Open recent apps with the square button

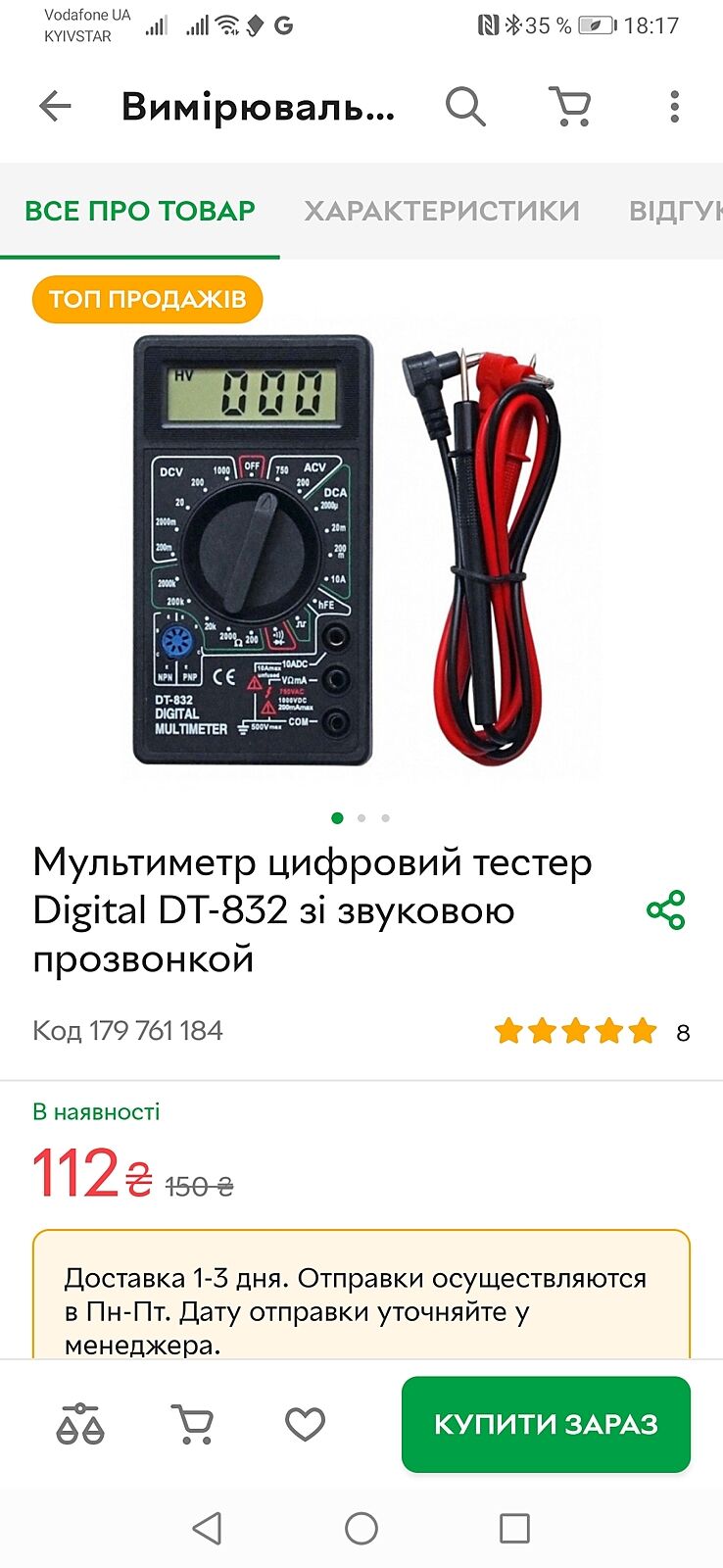pos(514,1528)
